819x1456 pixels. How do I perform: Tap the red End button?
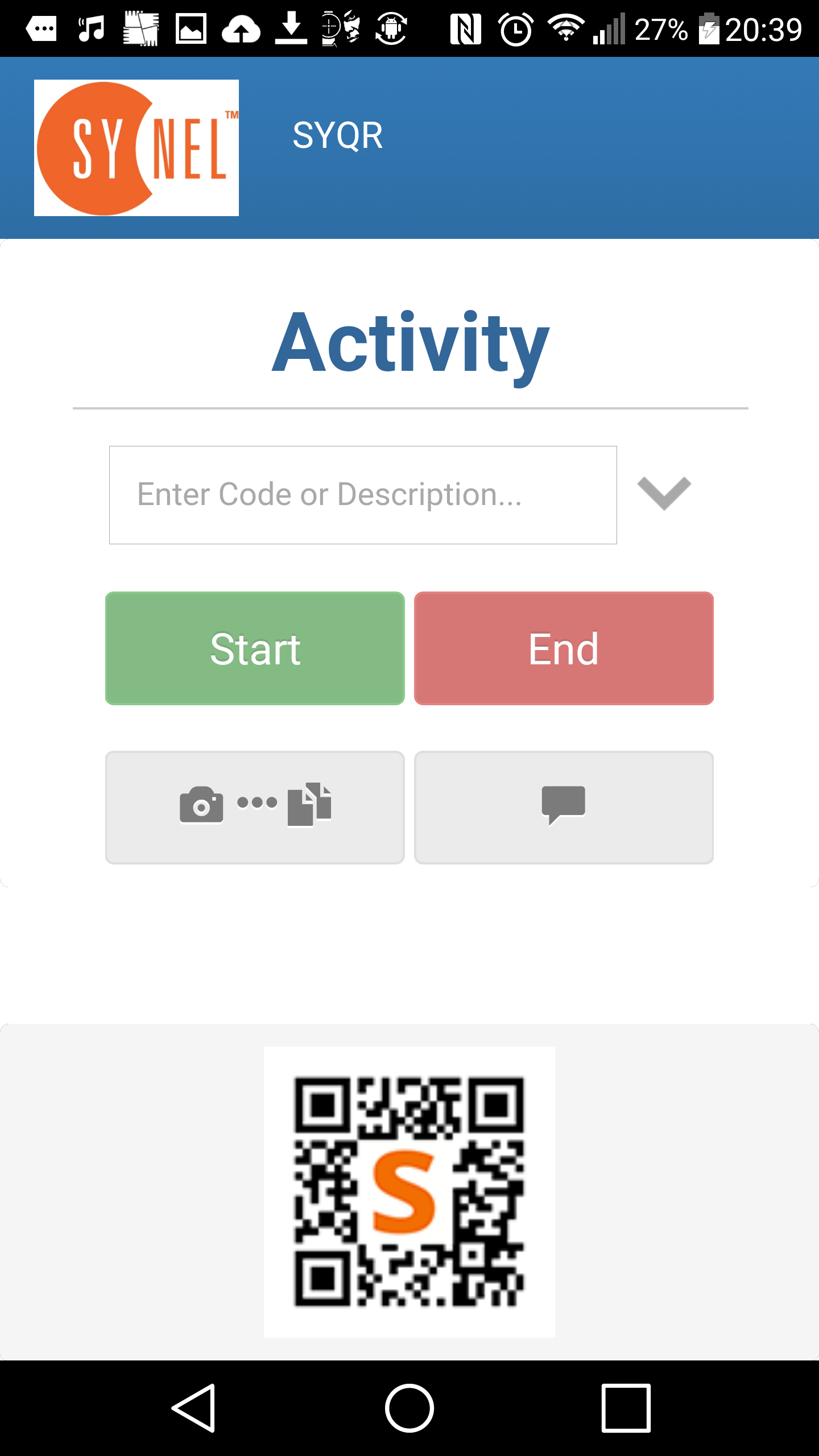click(564, 648)
